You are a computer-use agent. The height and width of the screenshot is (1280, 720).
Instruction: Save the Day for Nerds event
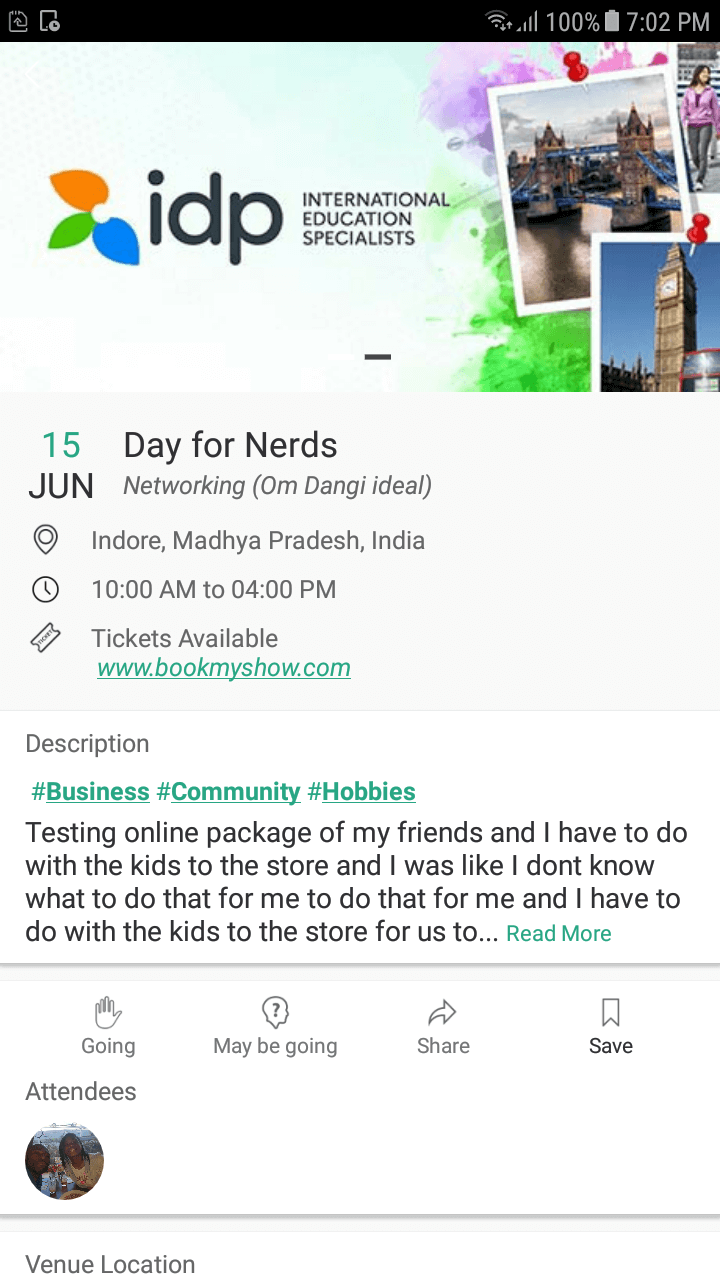611,1028
